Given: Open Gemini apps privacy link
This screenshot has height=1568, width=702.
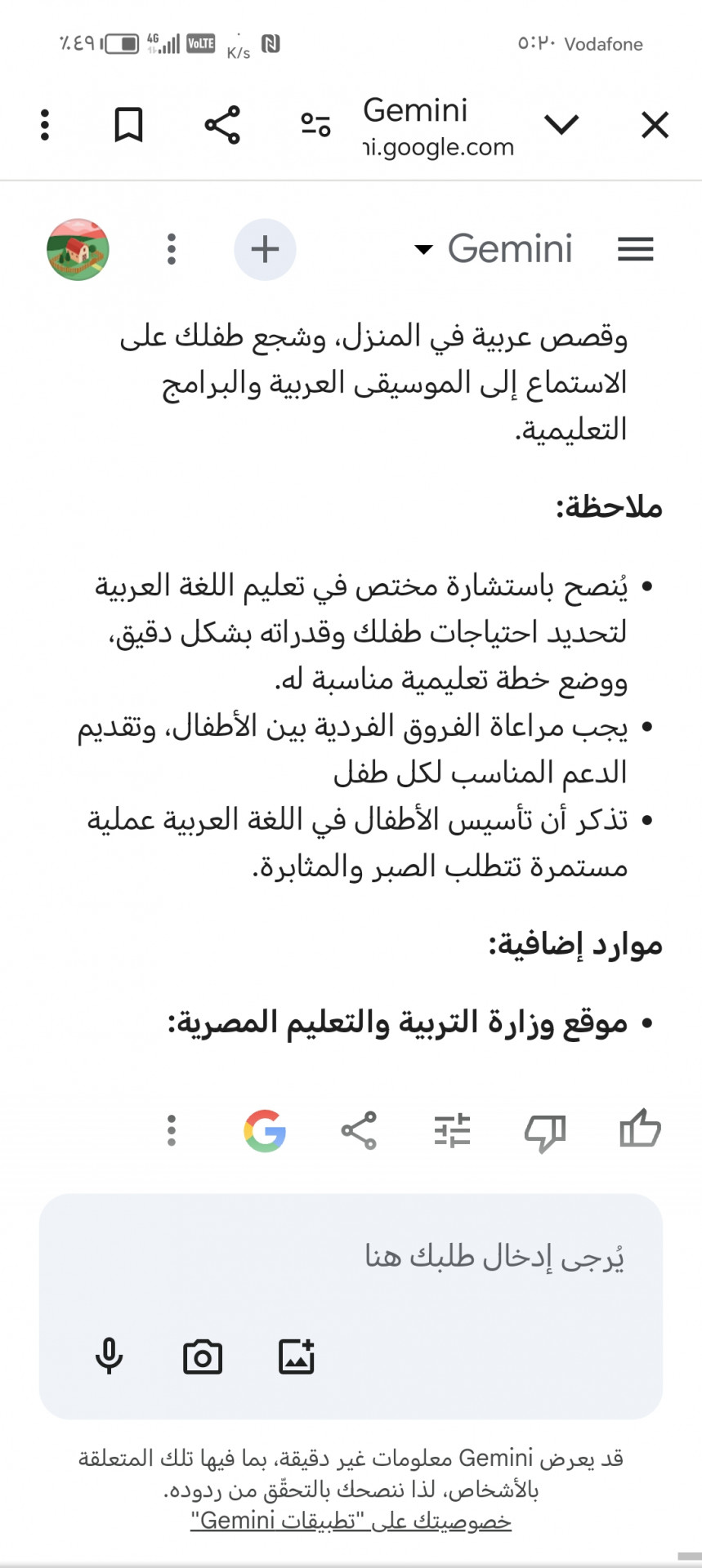Looking at the screenshot, I should coord(351,1521).
